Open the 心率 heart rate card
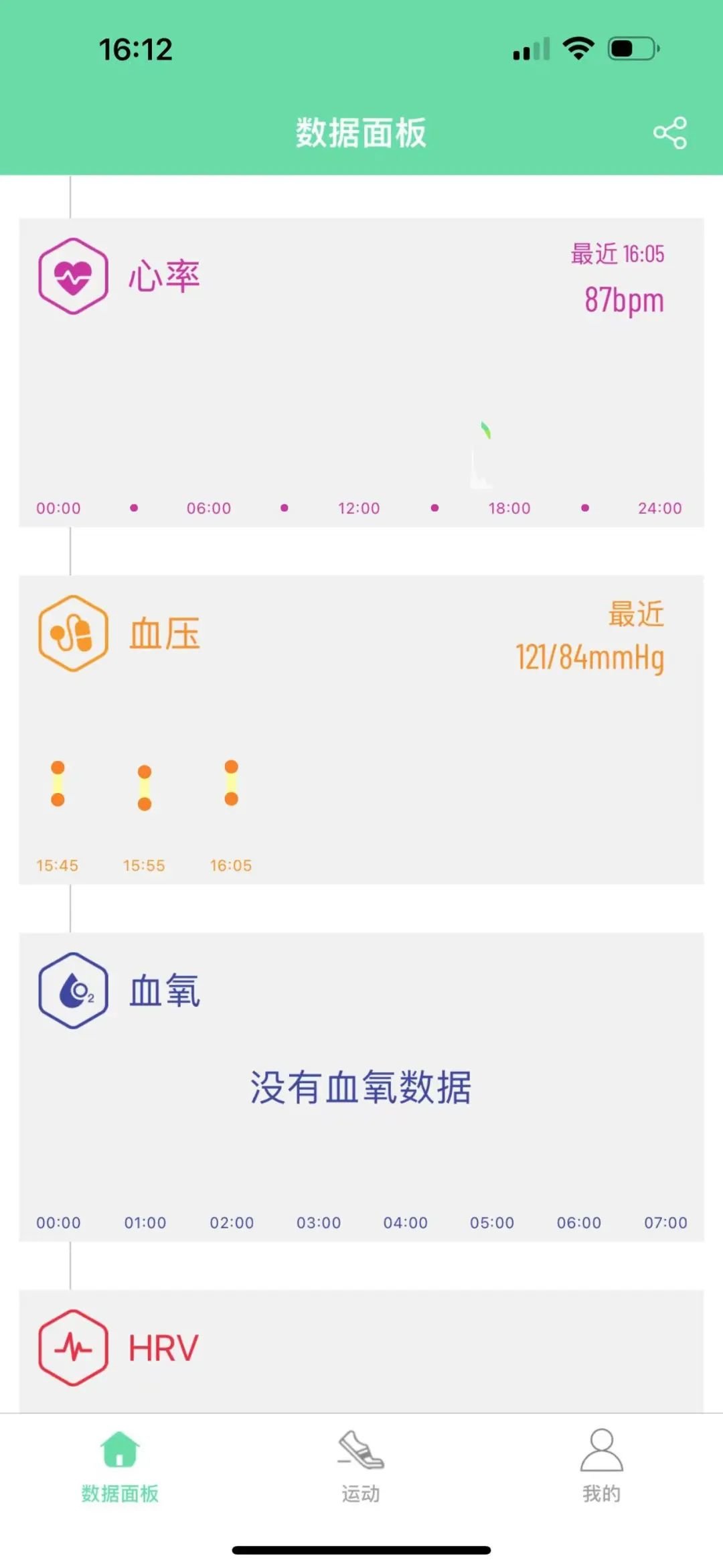Image resolution: width=723 pixels, height=1568 pixels. [x=361, y=372]
